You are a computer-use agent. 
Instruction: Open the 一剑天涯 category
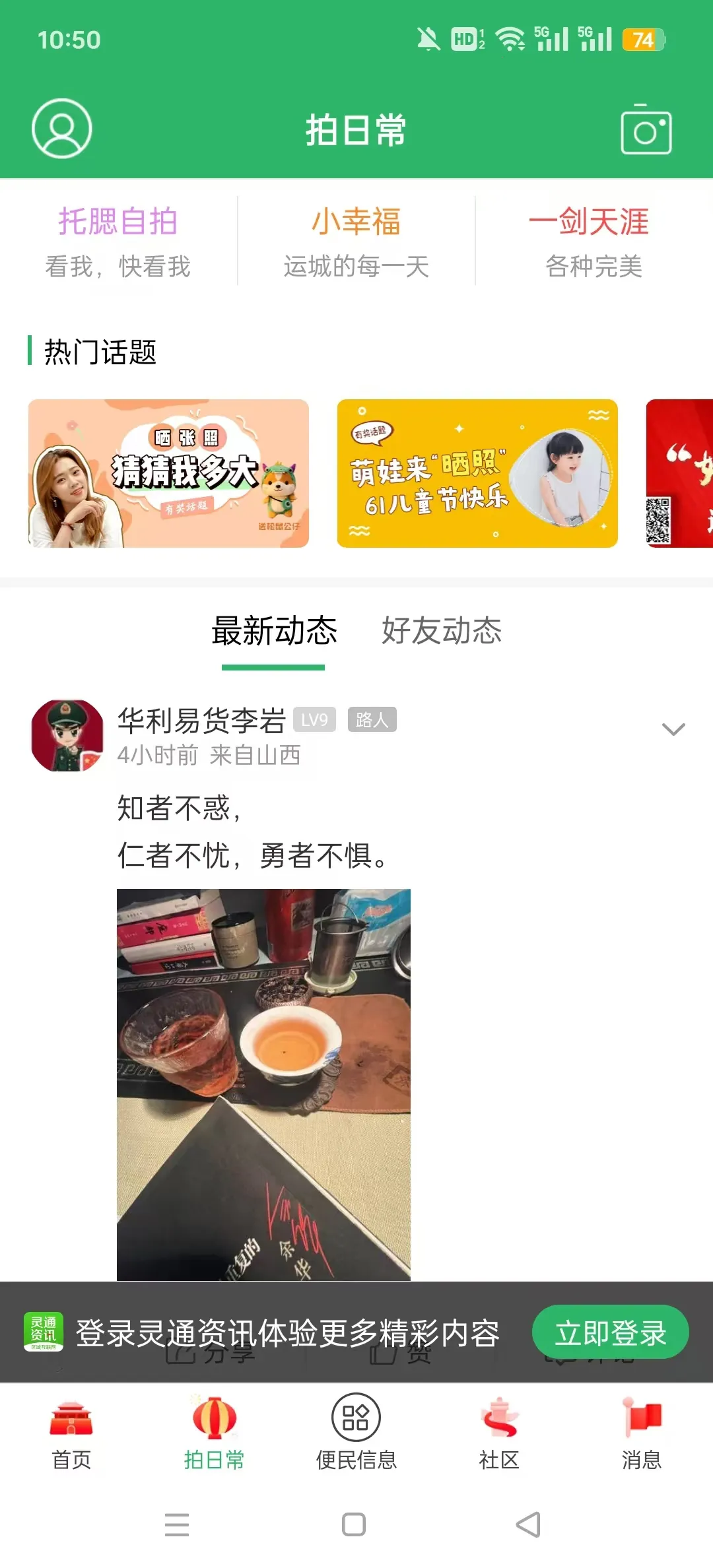tap(594, 241)
